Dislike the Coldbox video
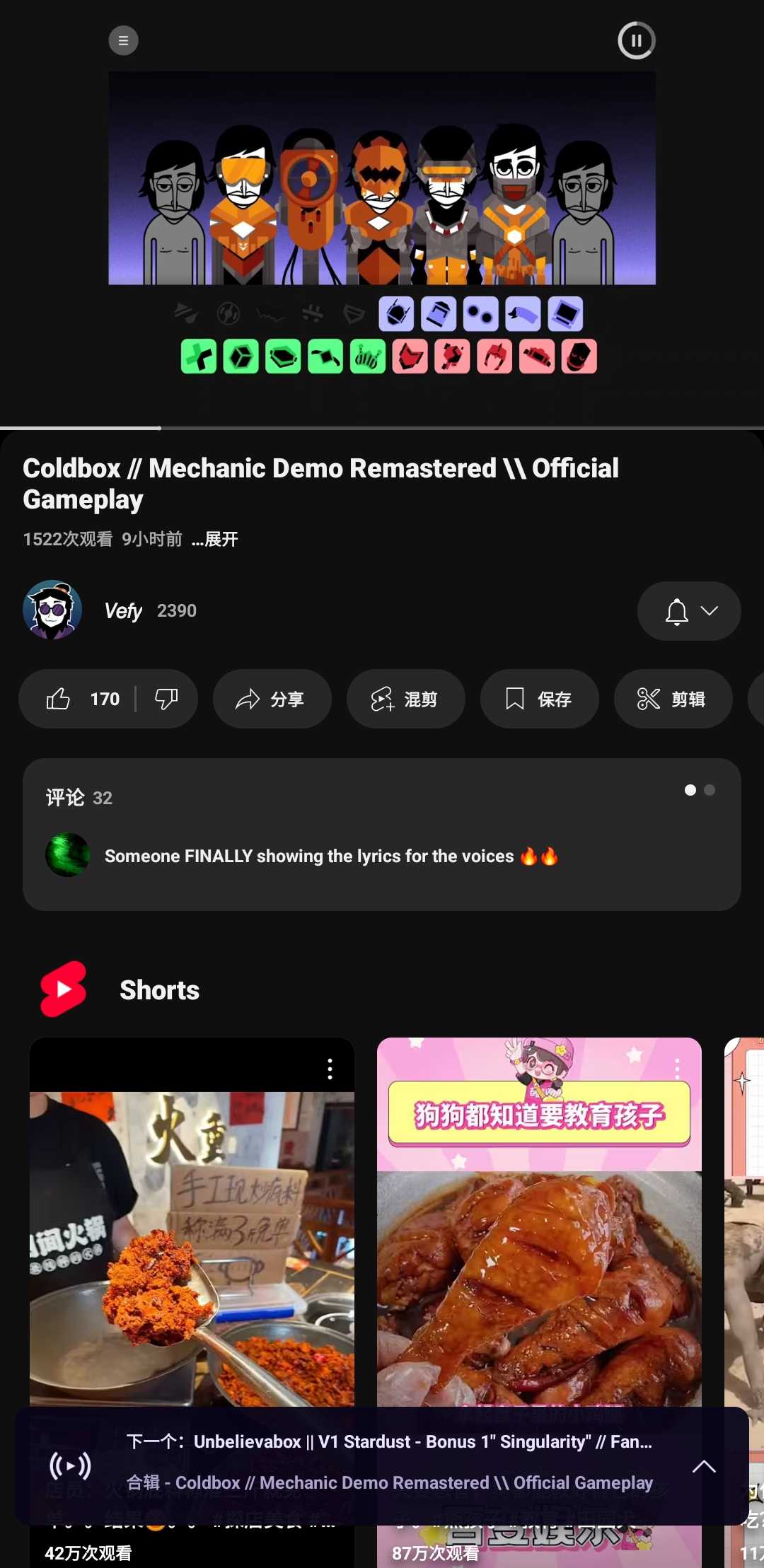The height and width of the screenshot is (1568, 764). pos(166,699)
